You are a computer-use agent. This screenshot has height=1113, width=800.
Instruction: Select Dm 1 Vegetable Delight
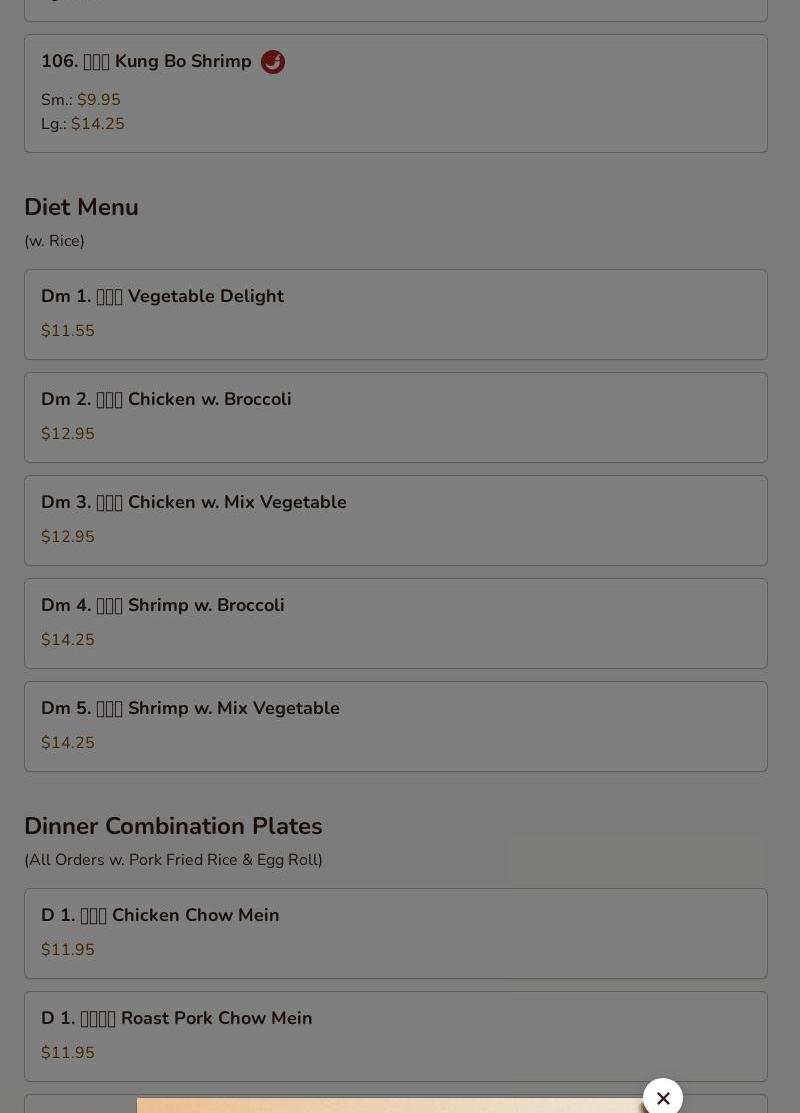pos(395,314)
